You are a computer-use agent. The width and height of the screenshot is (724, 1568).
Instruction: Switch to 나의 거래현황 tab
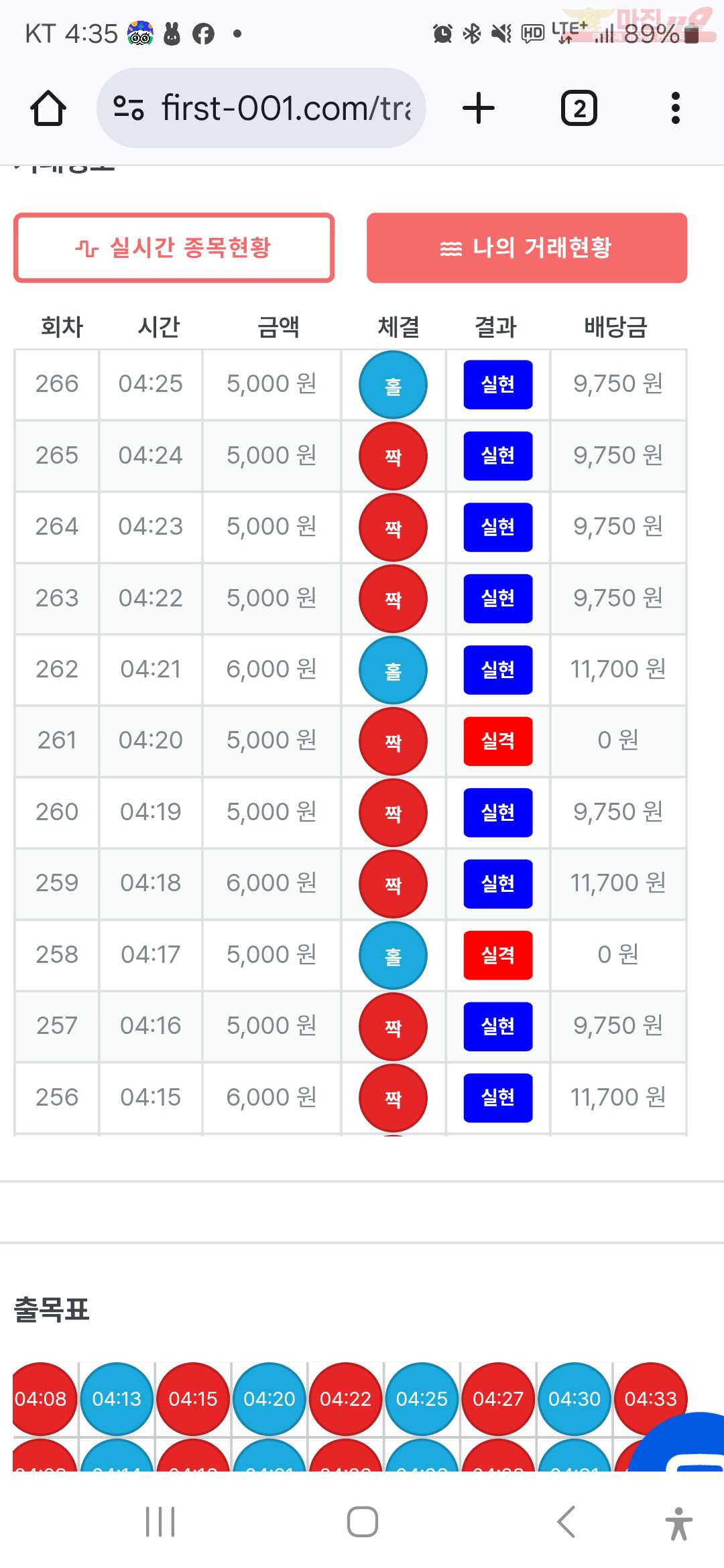[527, 248]
